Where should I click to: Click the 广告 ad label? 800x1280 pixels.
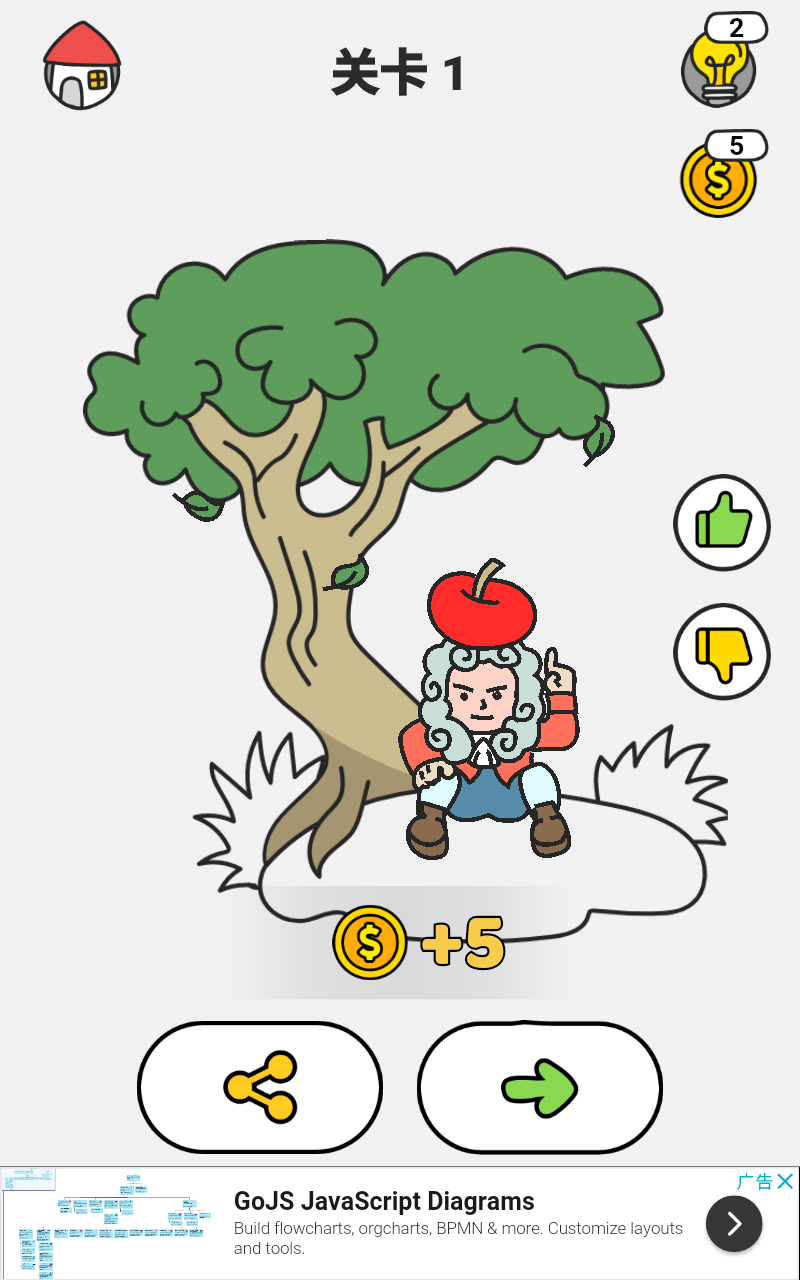point(757,1182)
